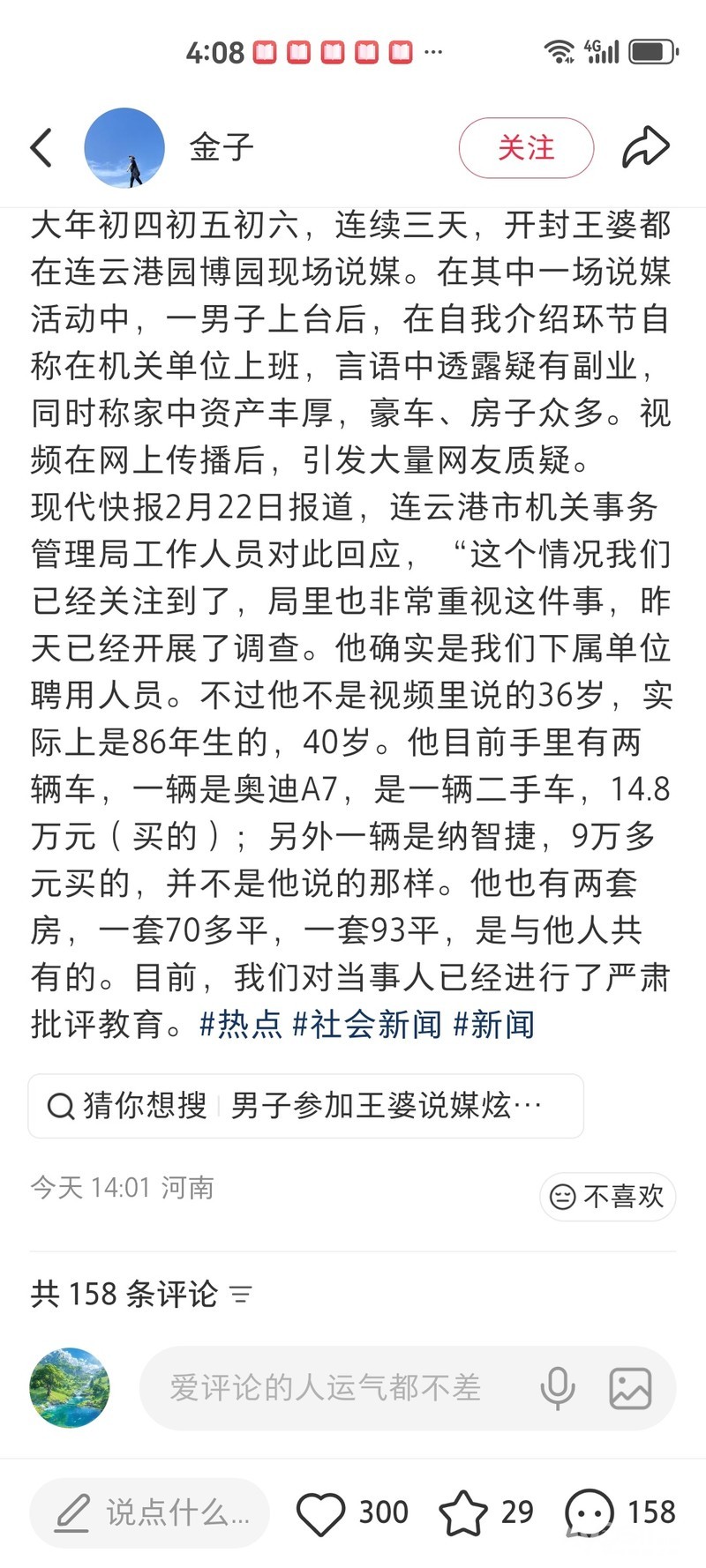Open the #新闻 hashtag
706x1568 pixels.
tap(494, 1024)
